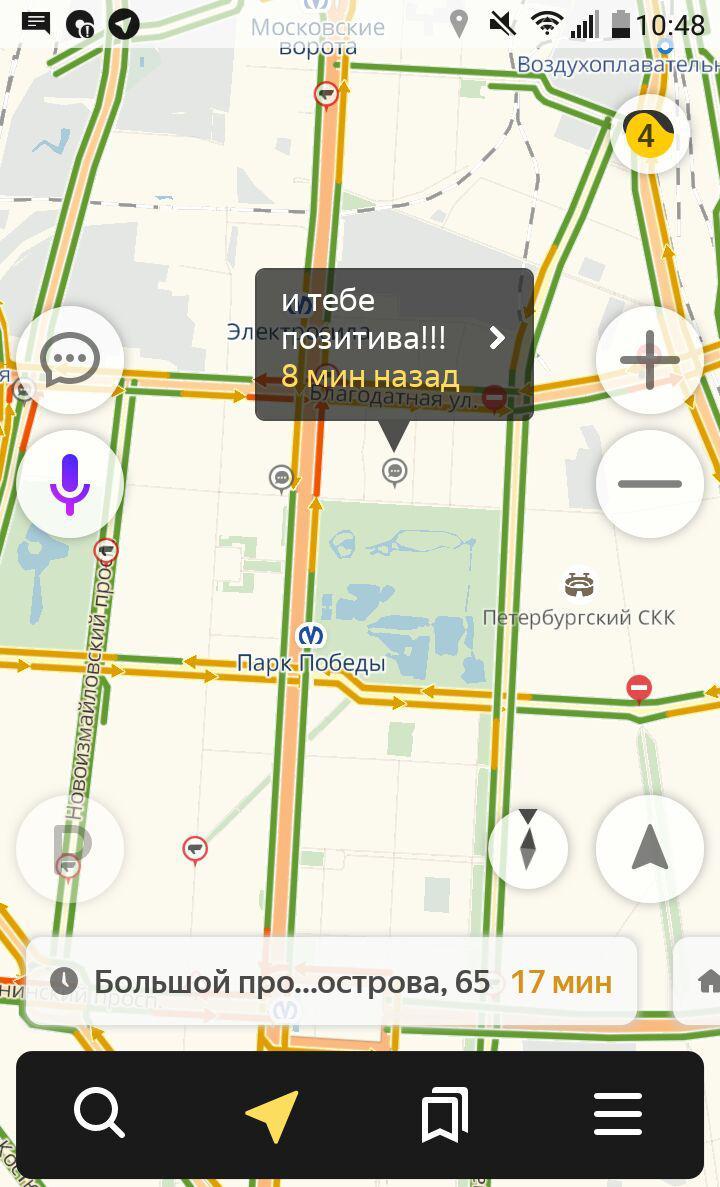Open the hamburger menu in bottom bar

[619, 1114]
